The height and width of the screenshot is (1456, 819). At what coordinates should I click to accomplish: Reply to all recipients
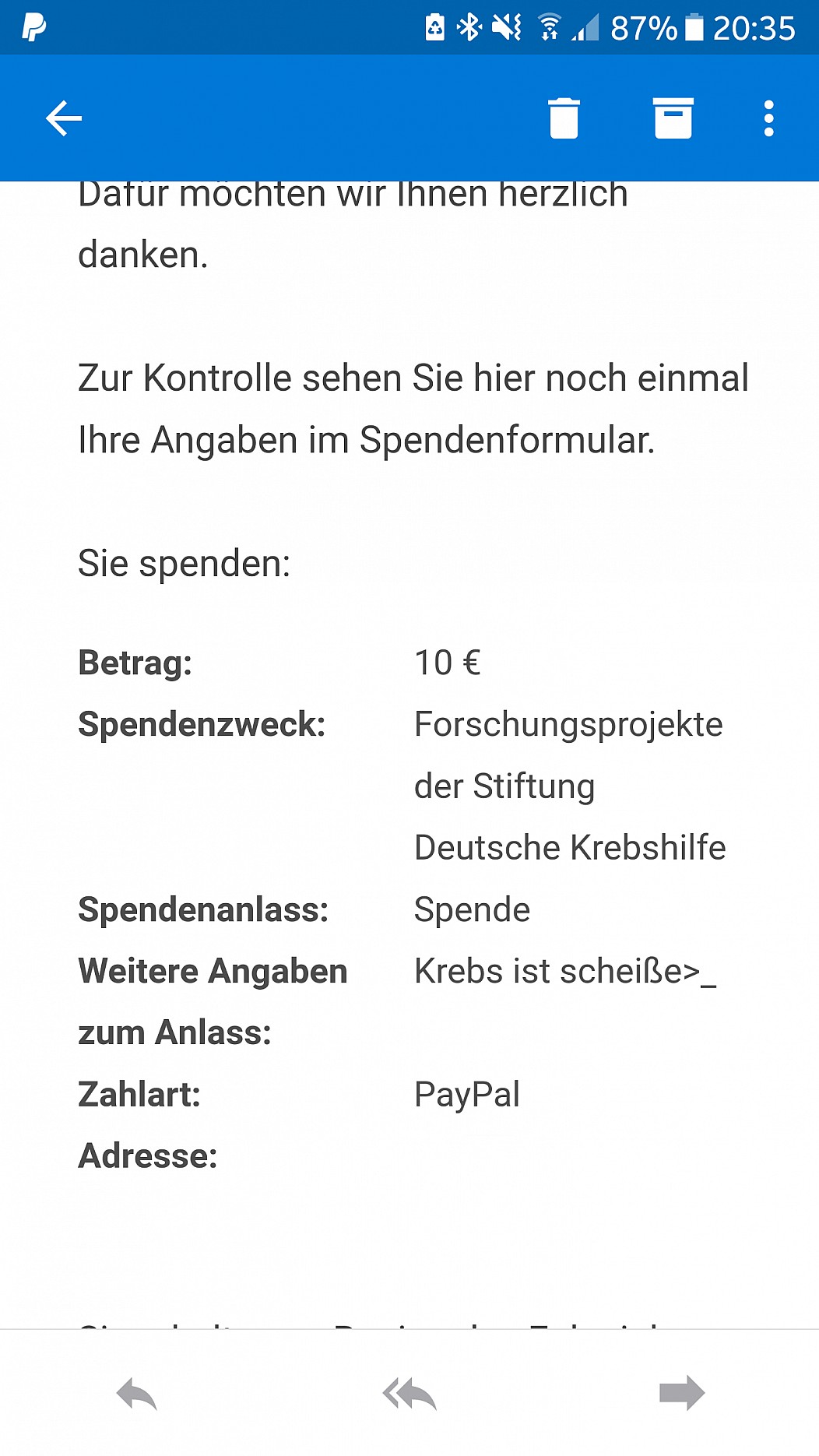409,1394
